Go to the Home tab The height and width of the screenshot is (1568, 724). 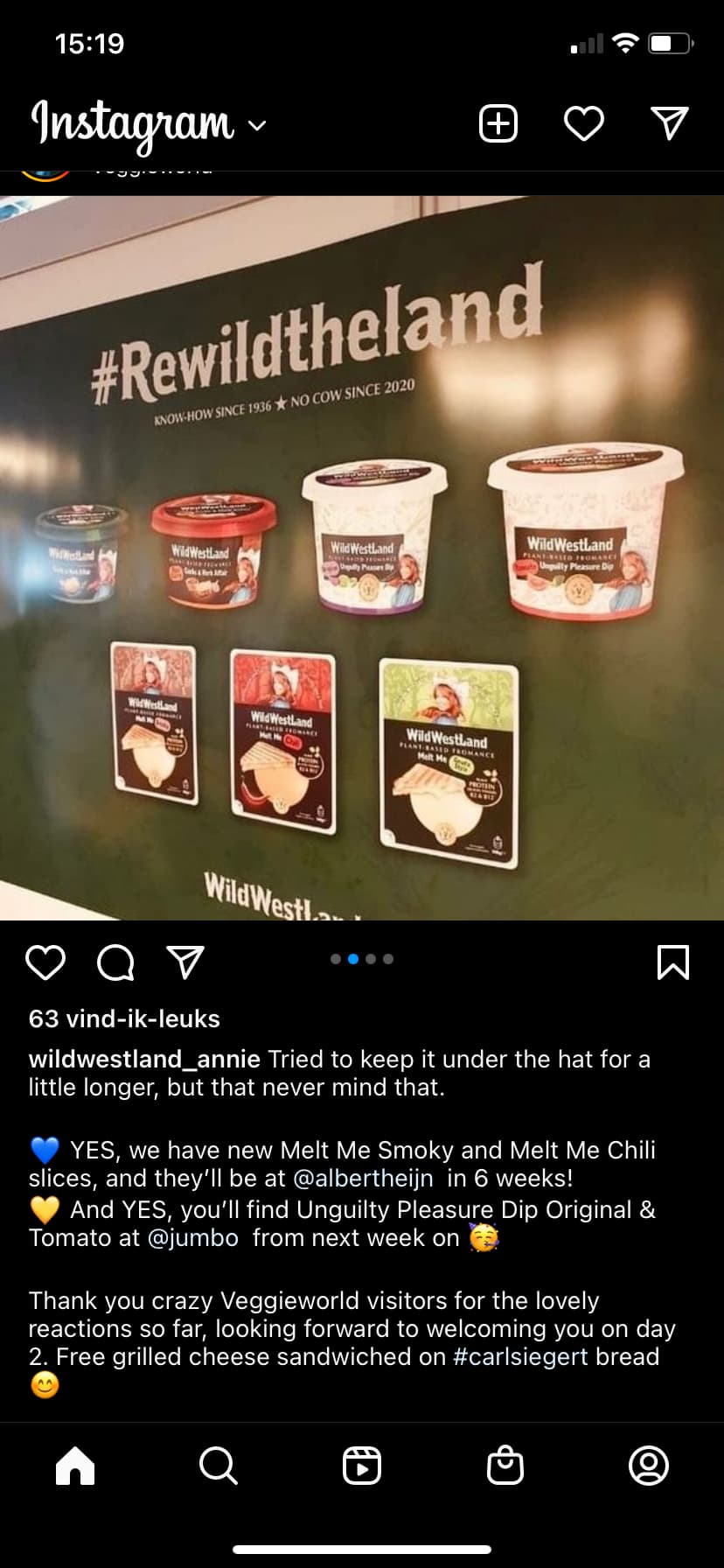(75, 1465)
